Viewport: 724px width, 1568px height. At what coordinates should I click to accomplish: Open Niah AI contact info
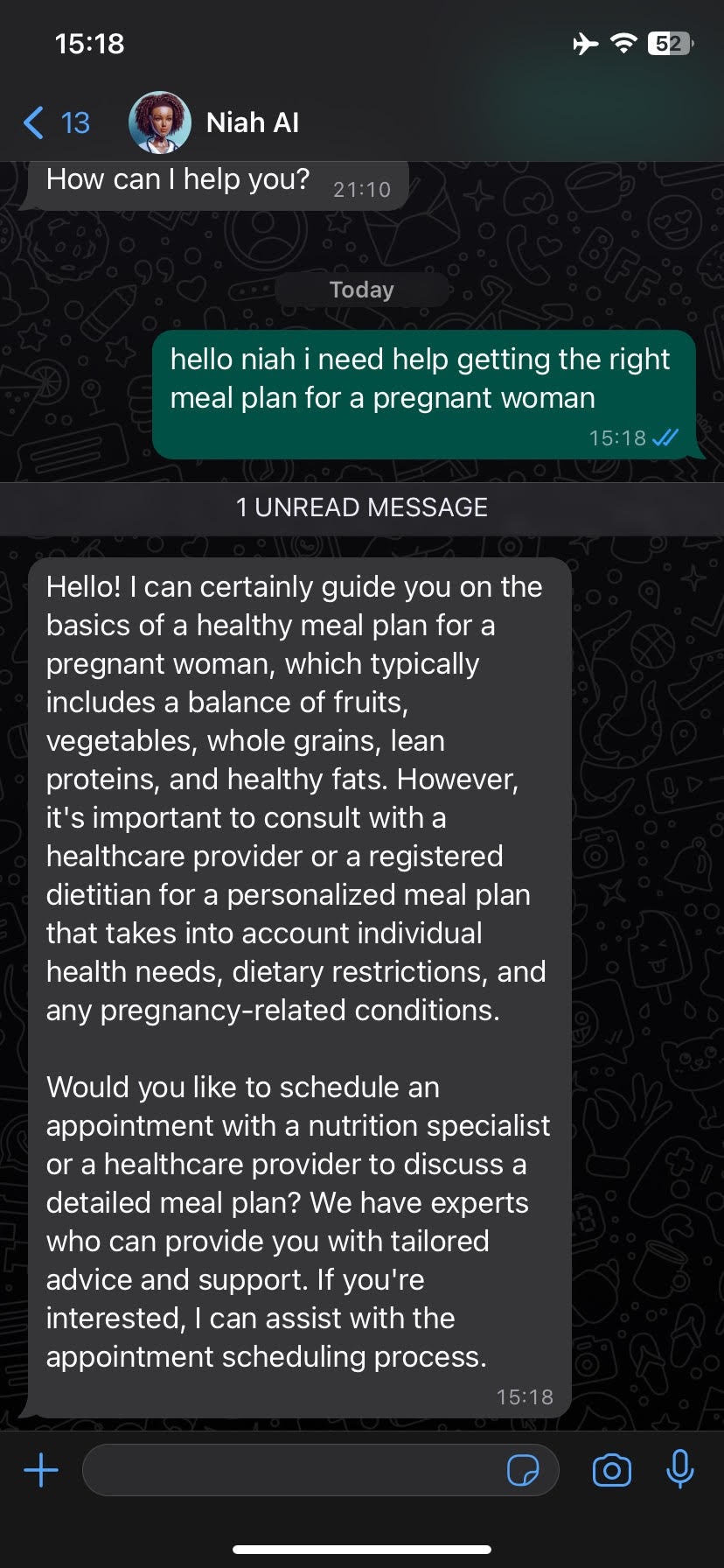pyautogui.click(x=252, y=122)
